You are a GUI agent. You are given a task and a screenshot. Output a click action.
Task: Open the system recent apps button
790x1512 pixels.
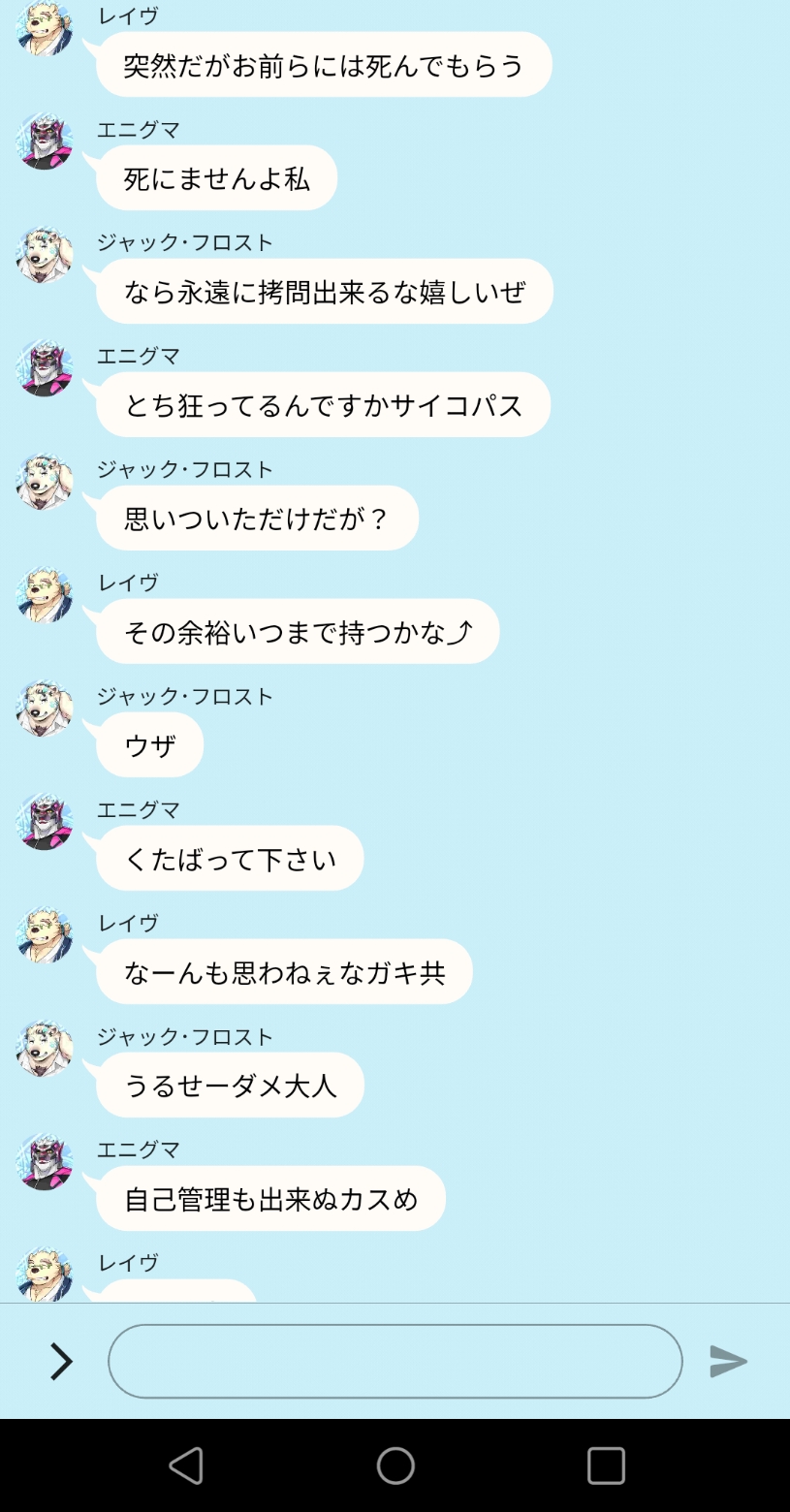pyautogui.click(x=606, y=1465)
